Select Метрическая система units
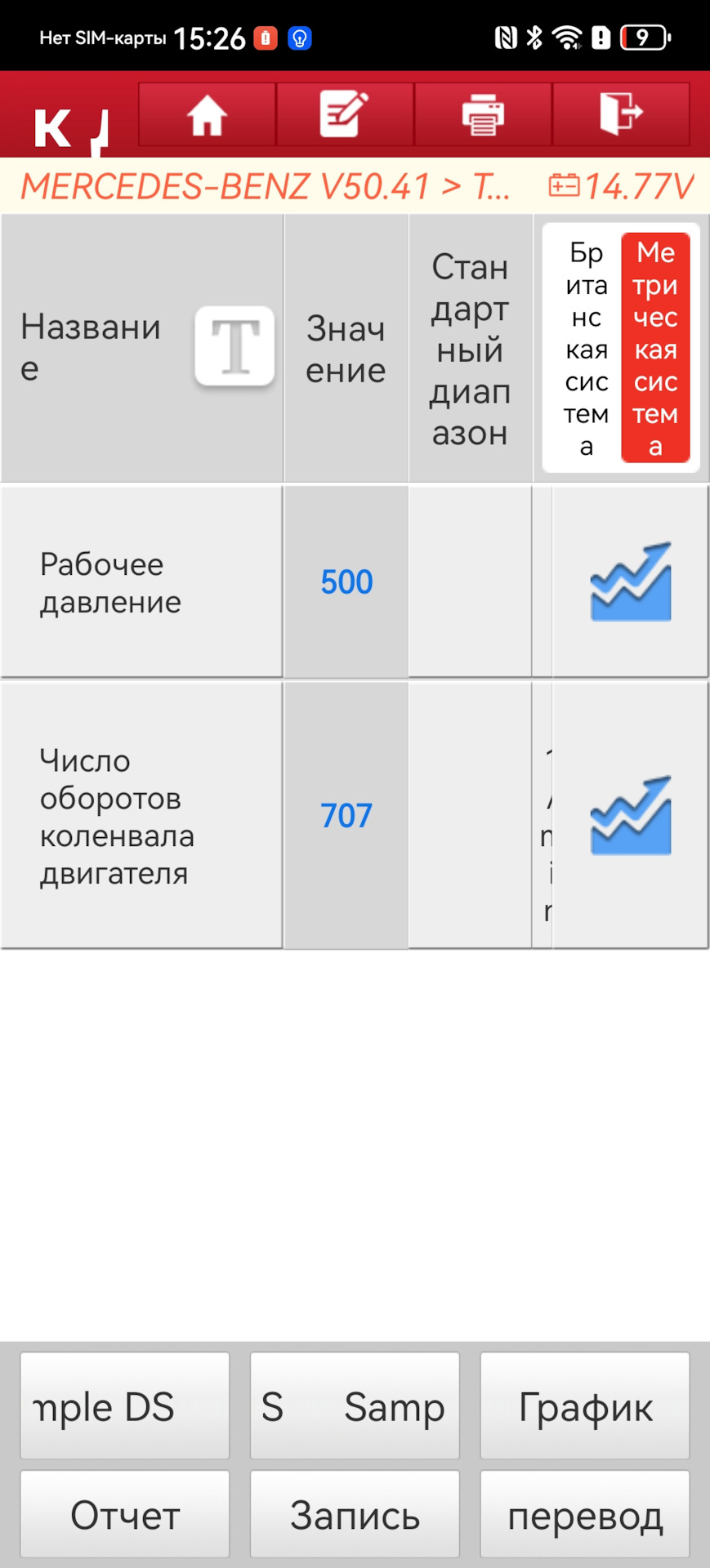Viewport: 710px width, 1568px height. click(655, 349)
